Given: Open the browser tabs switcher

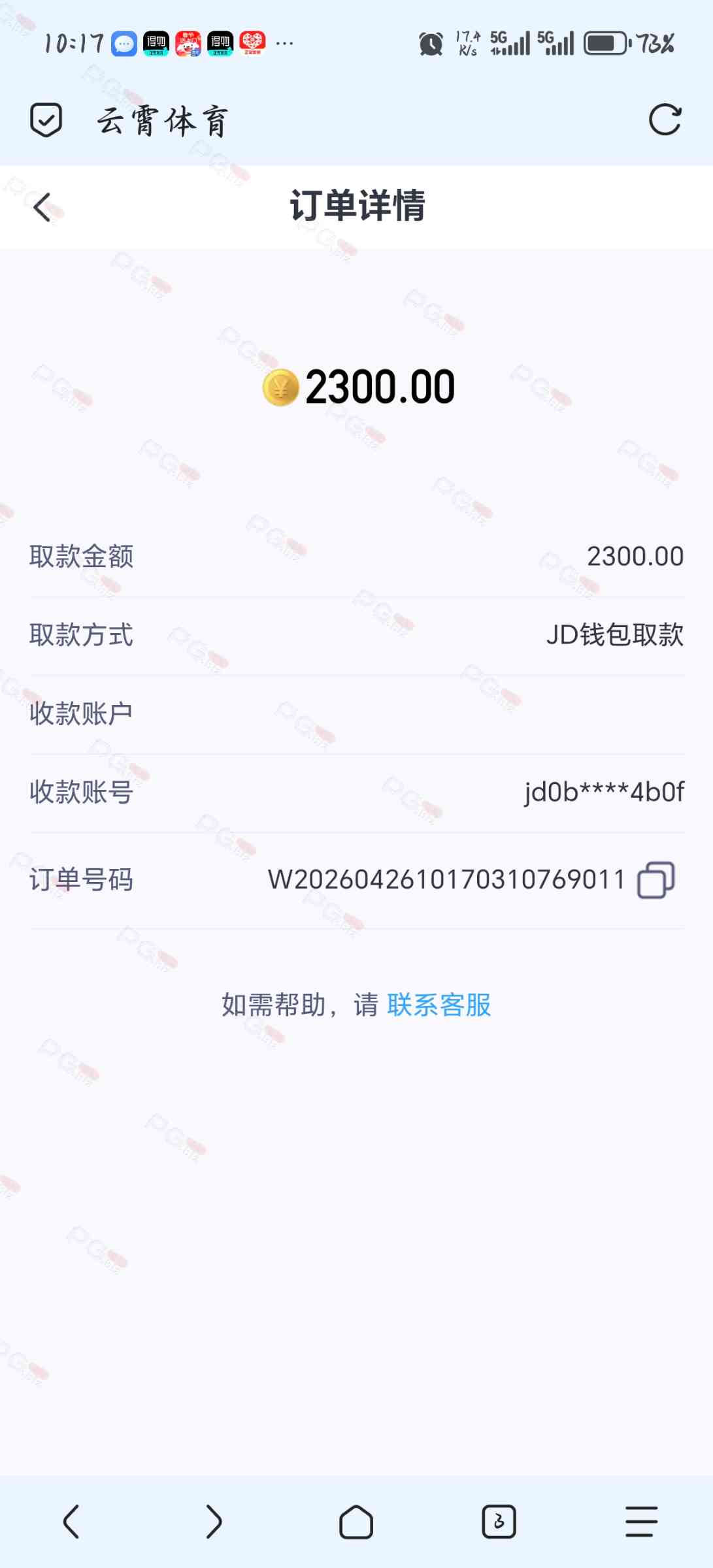Looking at the screenshot, I should 499,1522.
